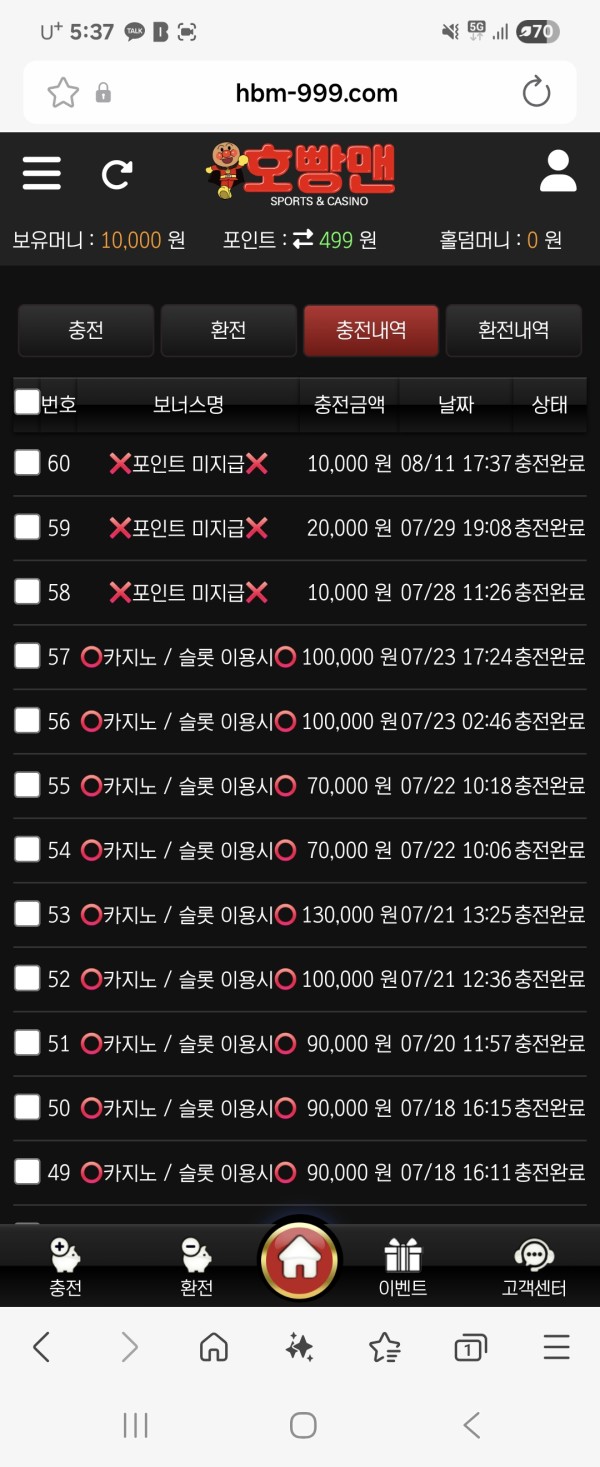
Task: Tap the red home button
Action: (x=299, y=1261)
